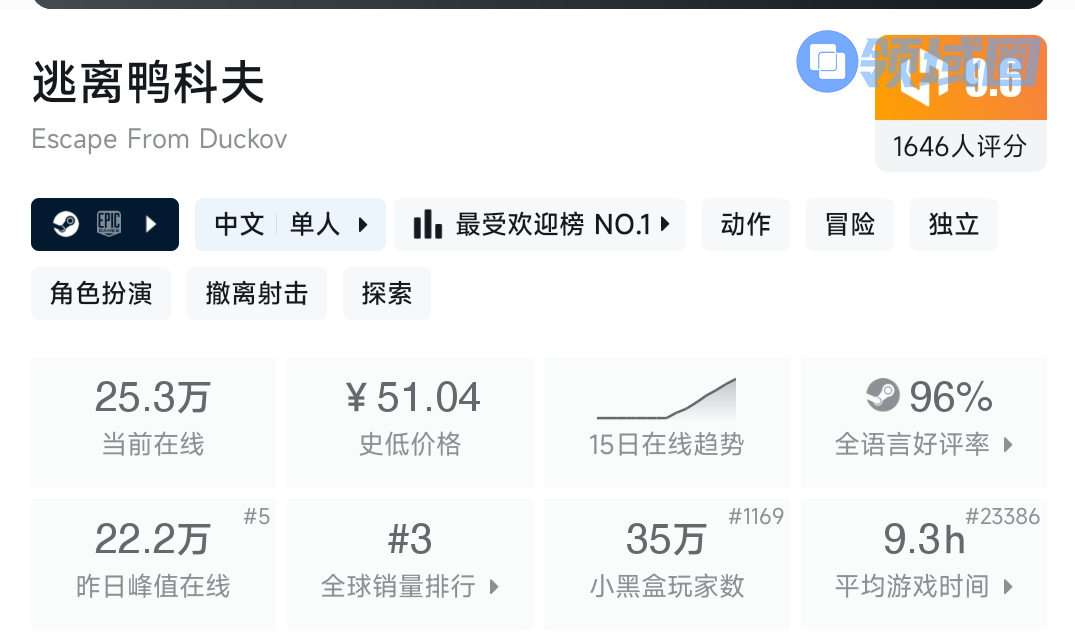Open the 撤离射击 tag
1075x642 pixels.
coord(257,294)
